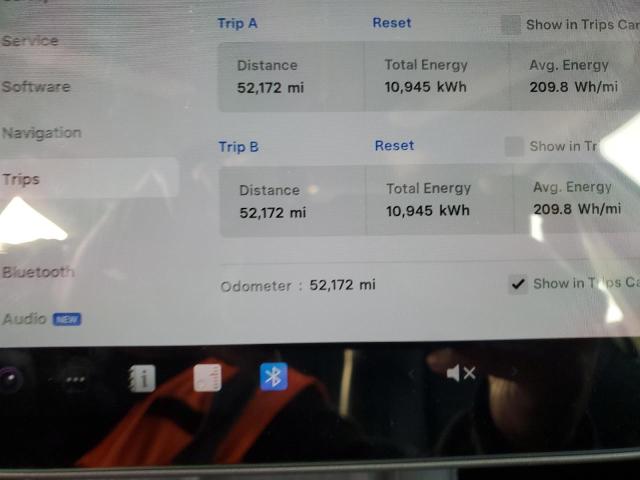640x480 pixels.
Task: Select the Trips menu item
Action: coord(22,179)
